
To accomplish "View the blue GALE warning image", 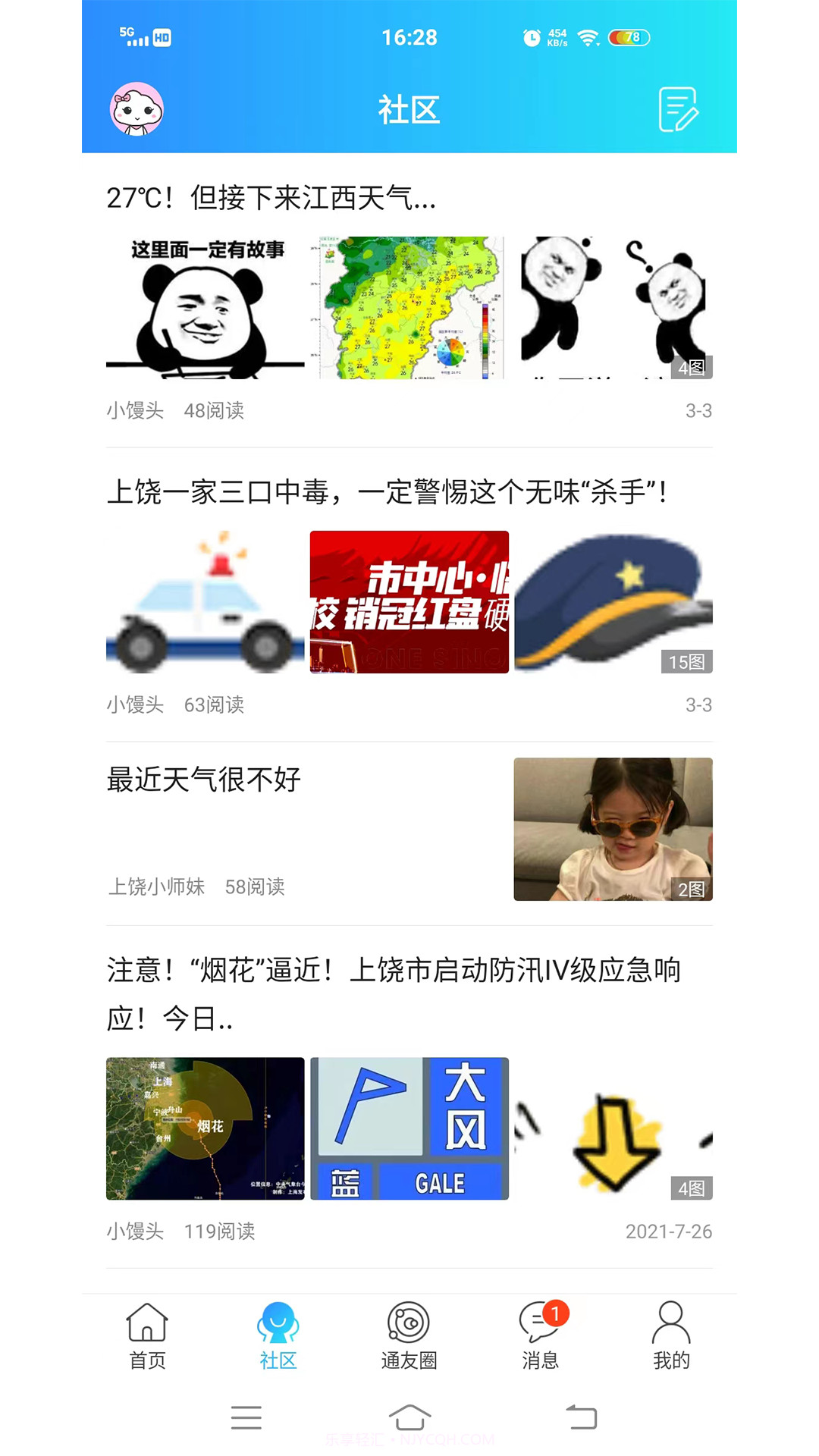I will [409, 1128].
